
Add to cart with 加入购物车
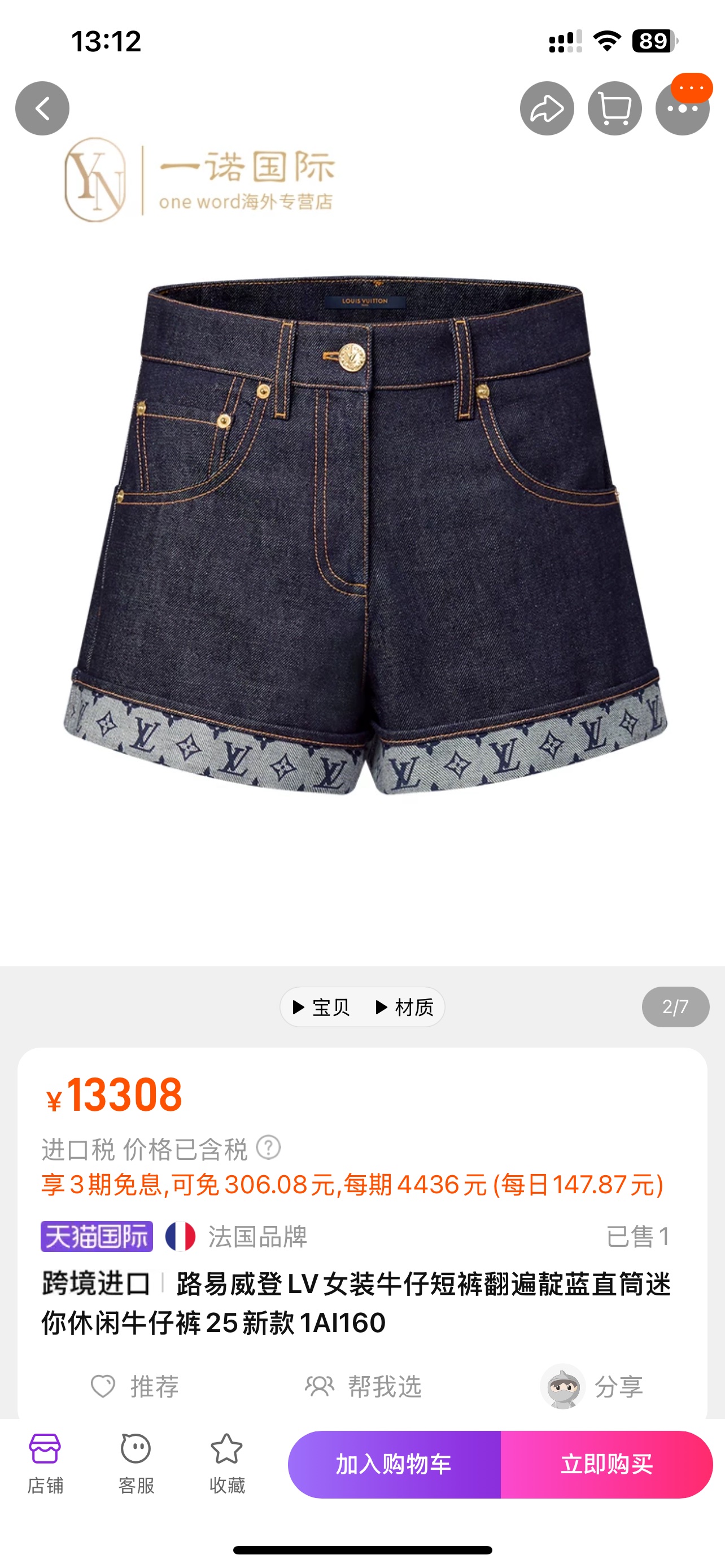click(x=394, y=1464)
